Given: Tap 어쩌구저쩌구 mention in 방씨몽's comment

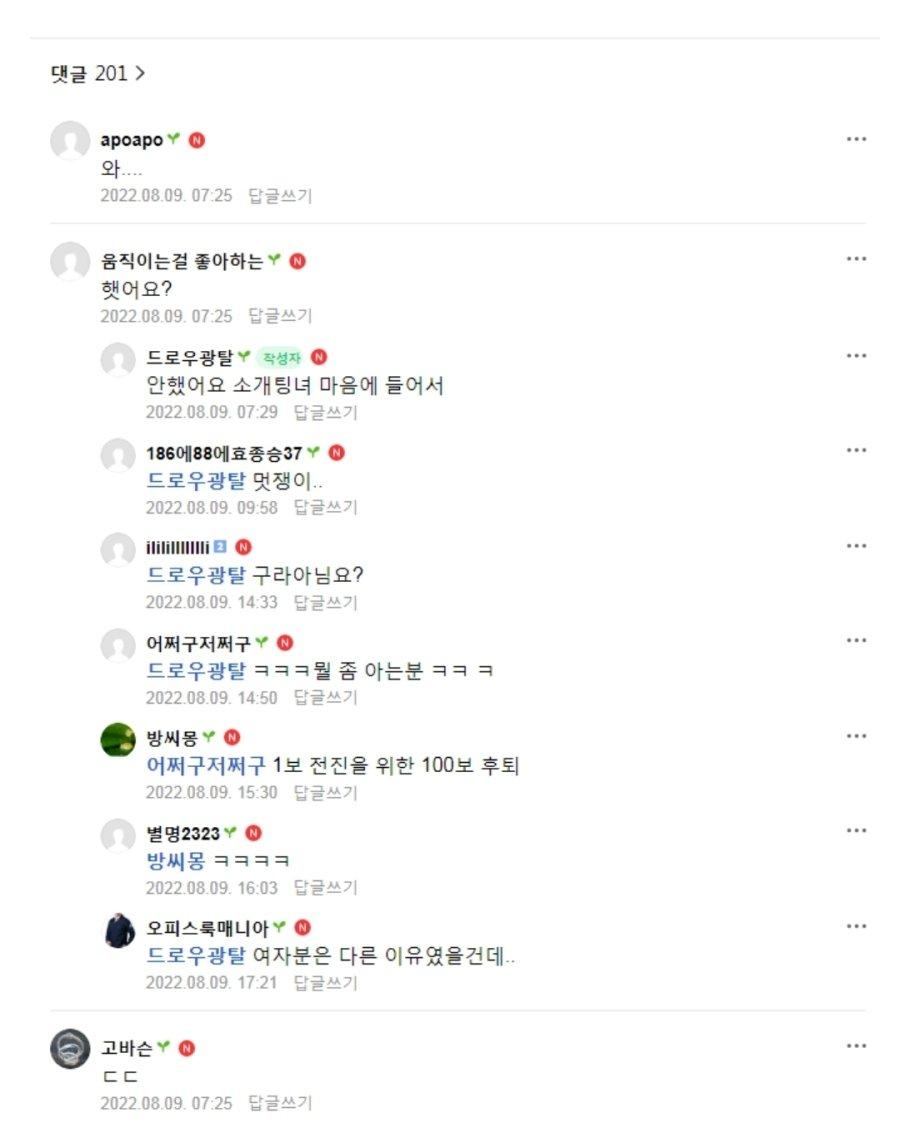Looking at the screenshot, I should [207, 766].
